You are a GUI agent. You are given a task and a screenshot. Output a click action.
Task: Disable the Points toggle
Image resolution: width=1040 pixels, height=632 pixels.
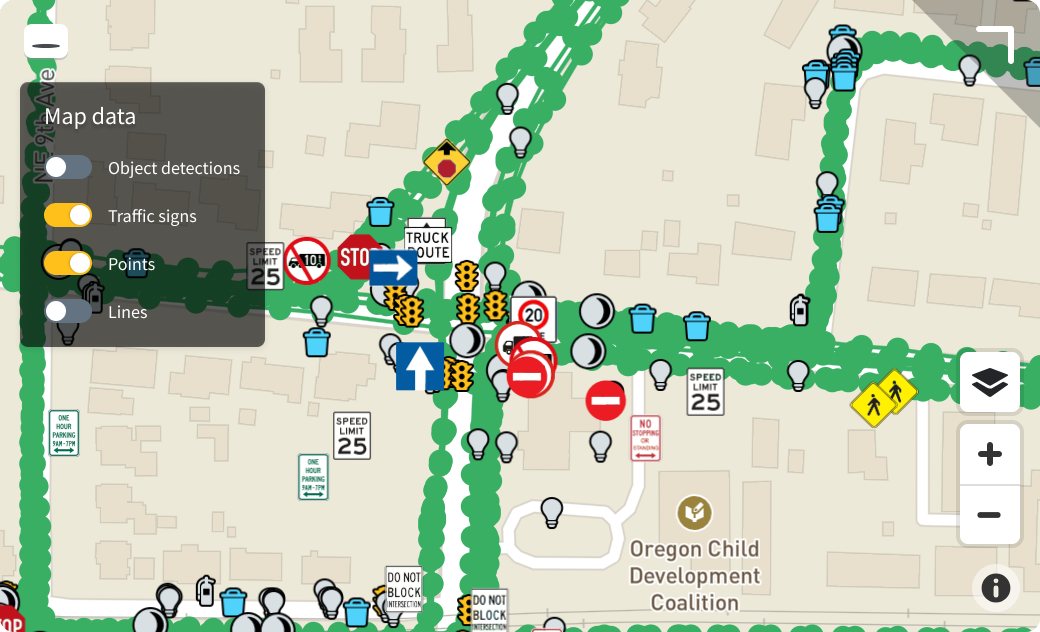point(68,264)
